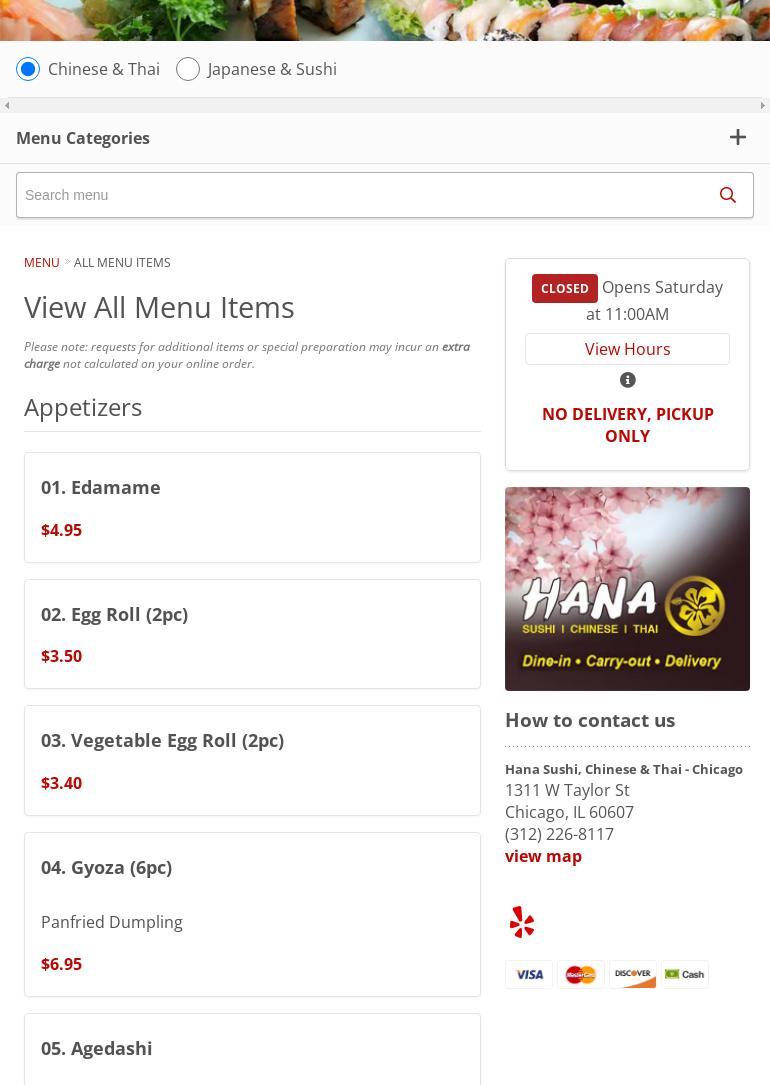Select 03. Vegetable Egg Roll (2pc)
770x1085 pixels.
252,760
